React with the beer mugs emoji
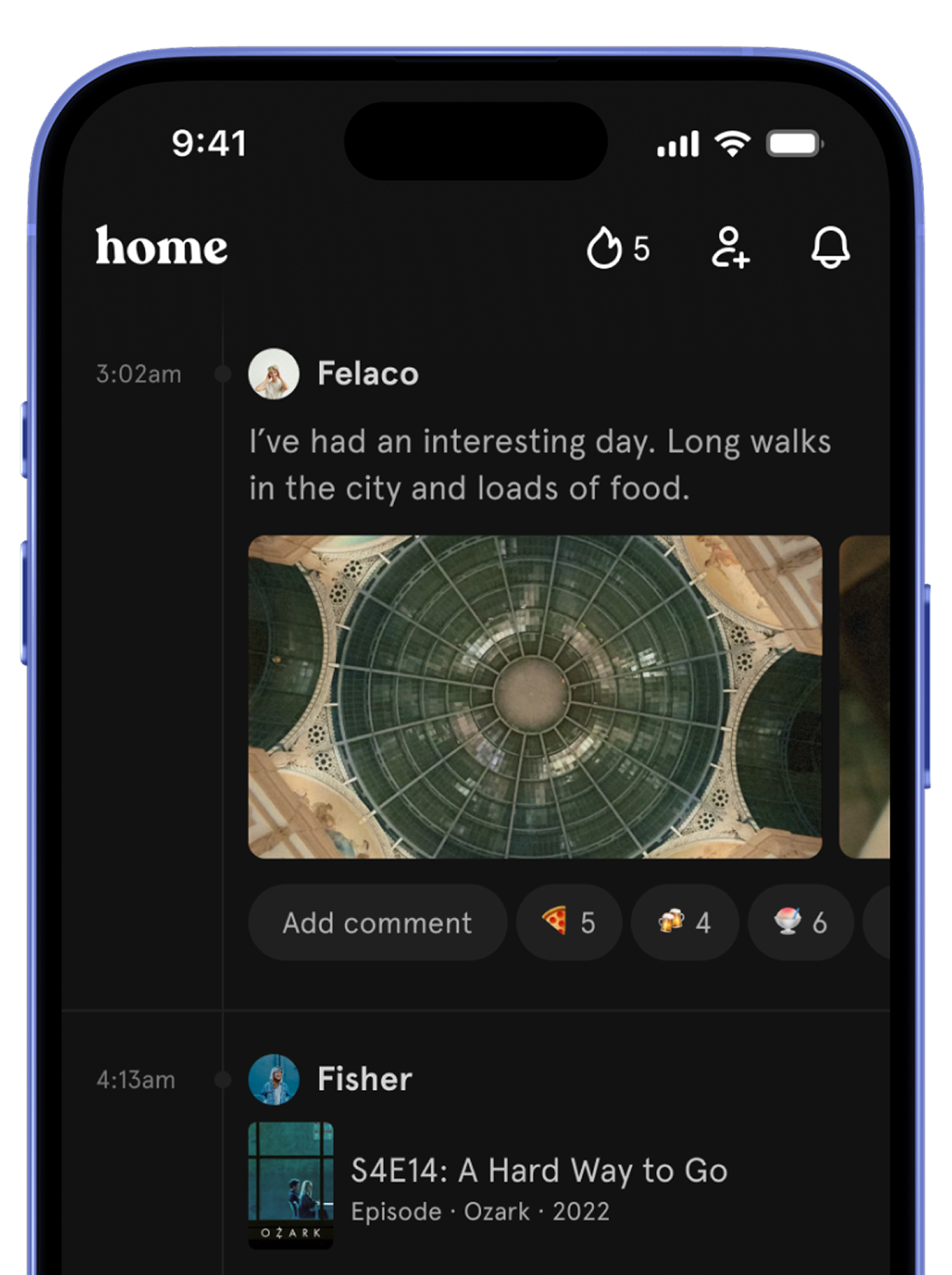This screenshot has height=1275, width=952. pyautogui.click(x=685, y=923)
